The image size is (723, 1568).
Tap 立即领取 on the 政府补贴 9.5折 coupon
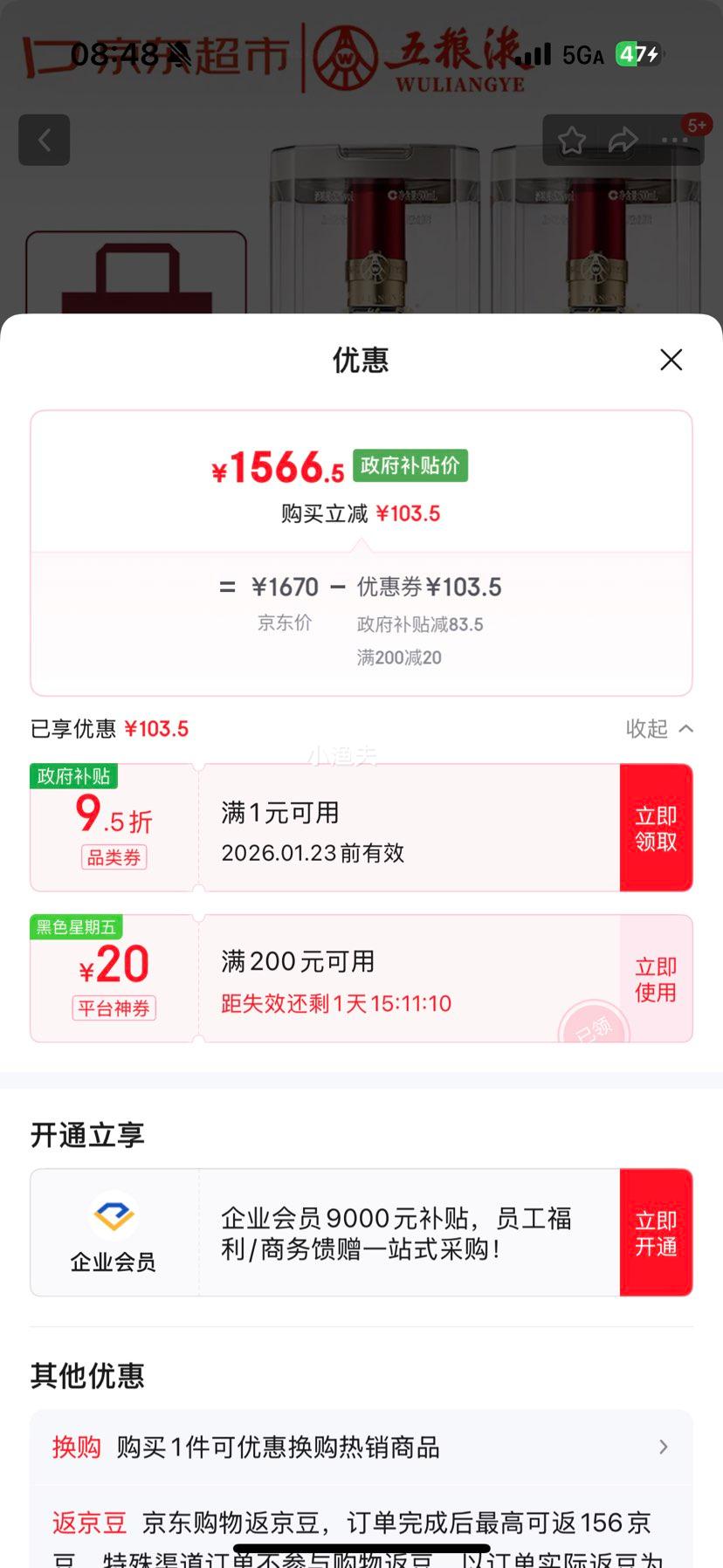pos(656,827)
